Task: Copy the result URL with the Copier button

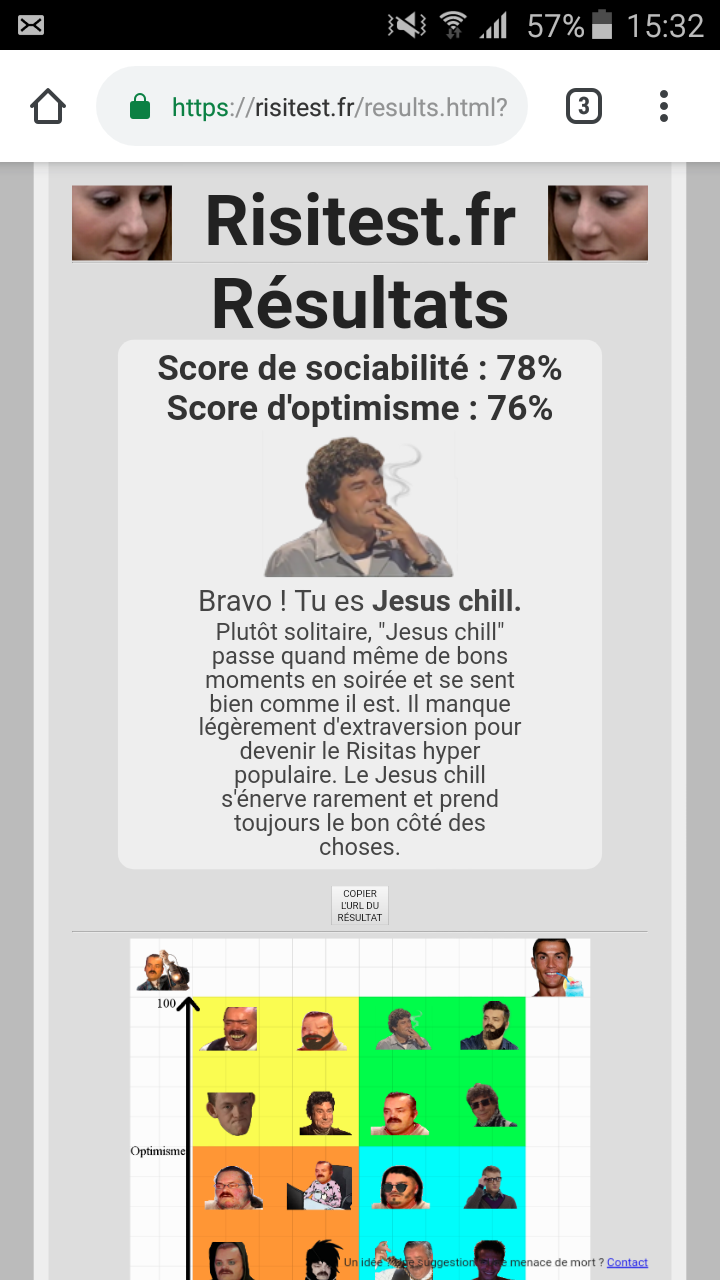Action: (360, 905)
